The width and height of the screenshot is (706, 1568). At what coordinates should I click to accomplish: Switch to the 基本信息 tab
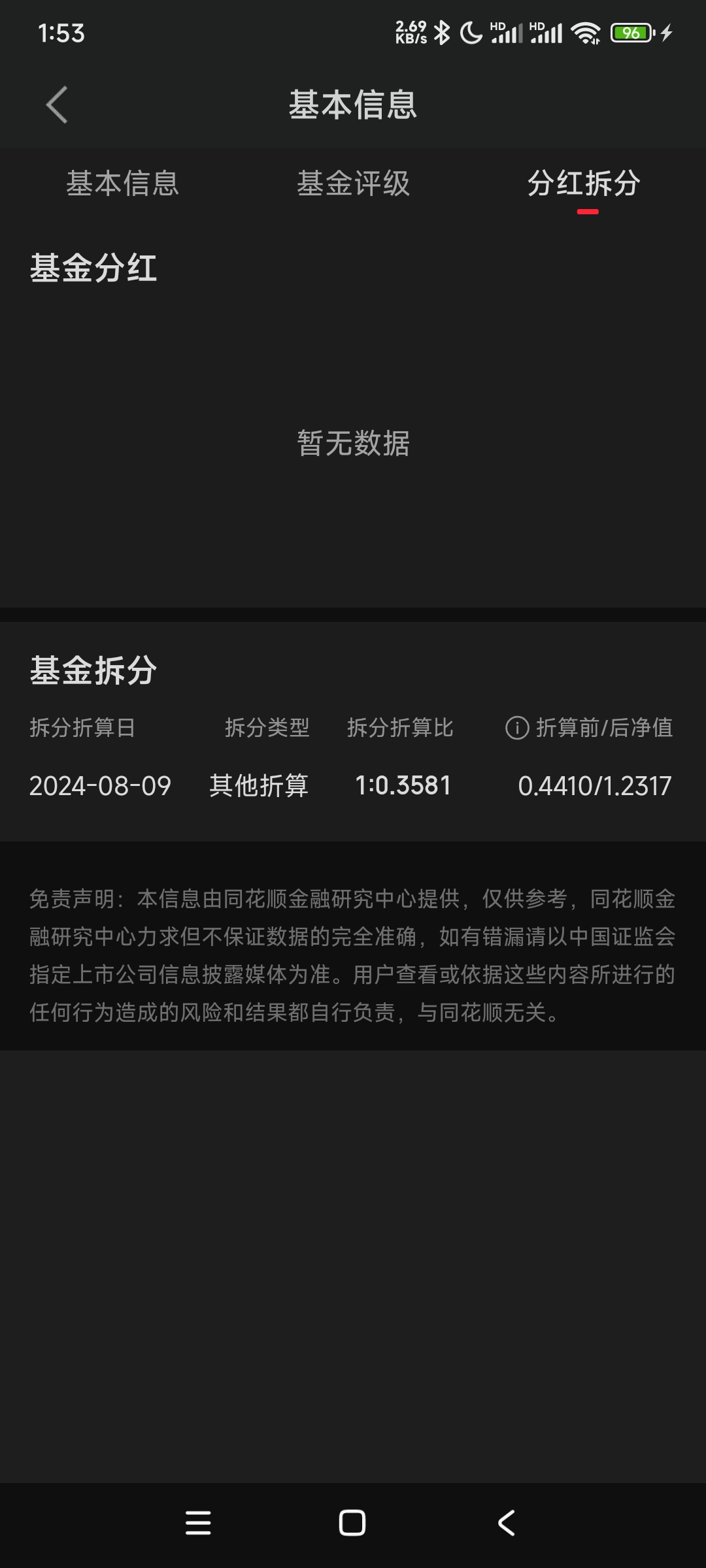[x=122, y=184]
